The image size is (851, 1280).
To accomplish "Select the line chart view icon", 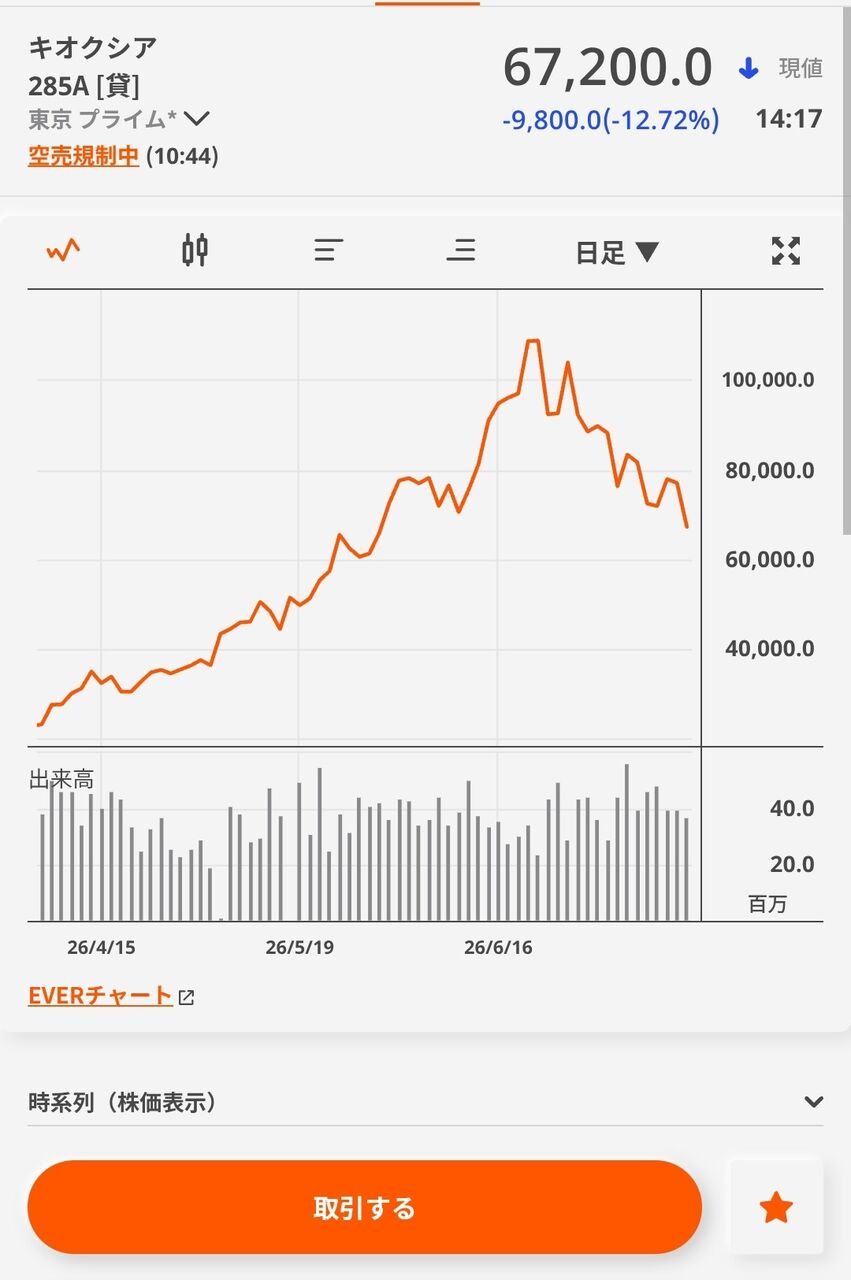I will [63, 250].
